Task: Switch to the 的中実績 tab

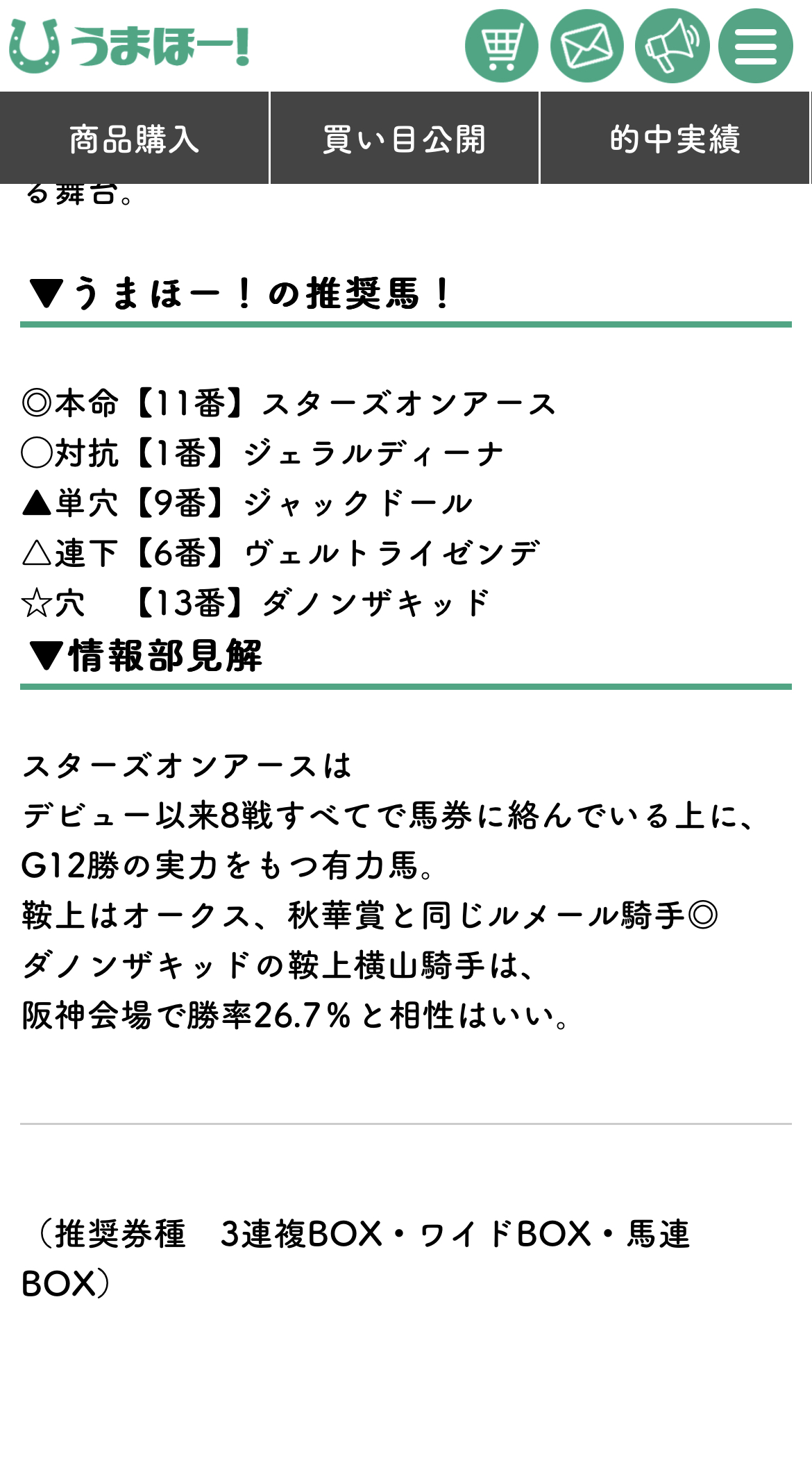Action: tap(675, 138)
